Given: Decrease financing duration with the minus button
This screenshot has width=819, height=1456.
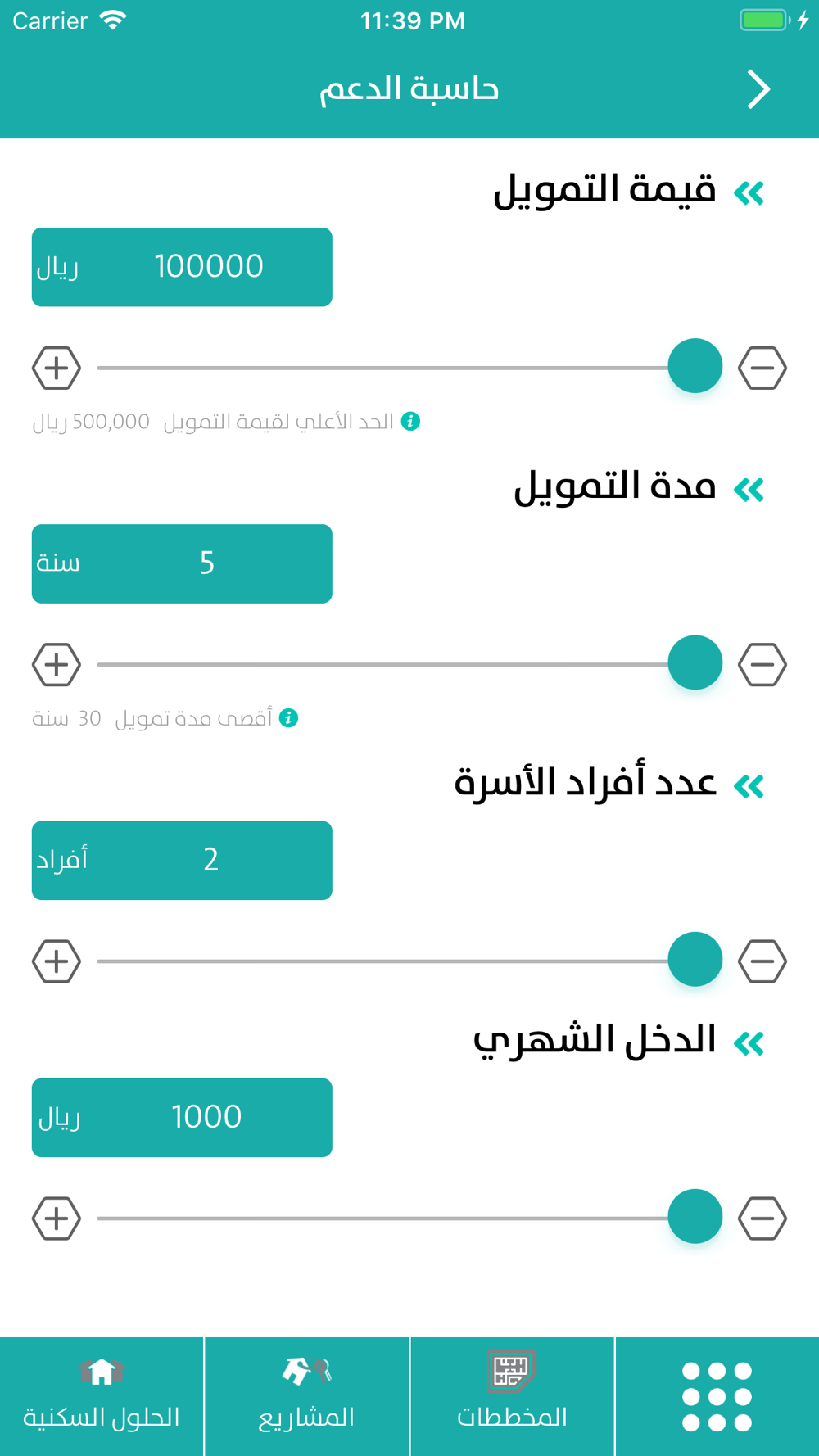Looking at the screenshot, I should click(762, 664).
